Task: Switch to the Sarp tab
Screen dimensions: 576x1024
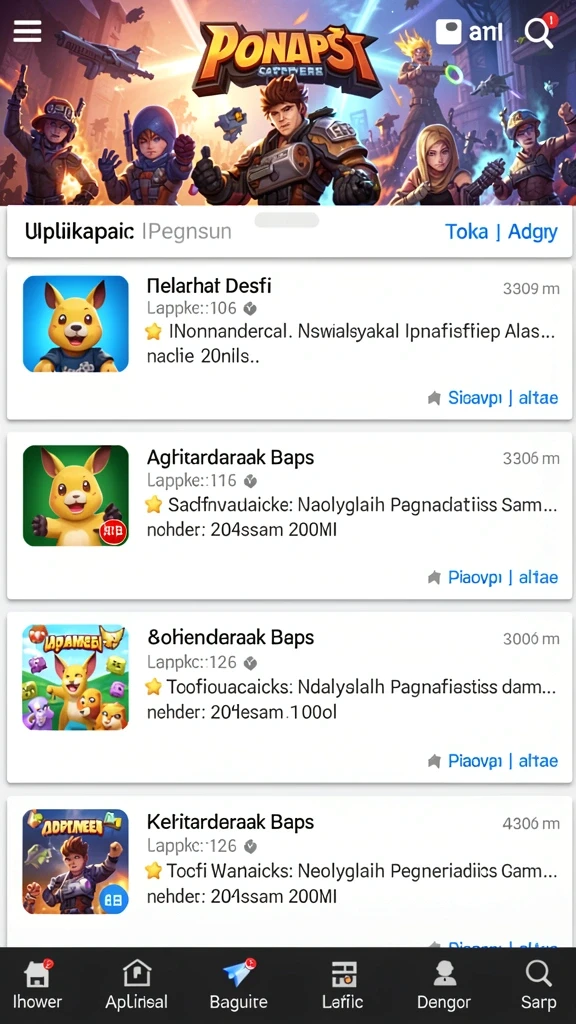Action: 539,985
